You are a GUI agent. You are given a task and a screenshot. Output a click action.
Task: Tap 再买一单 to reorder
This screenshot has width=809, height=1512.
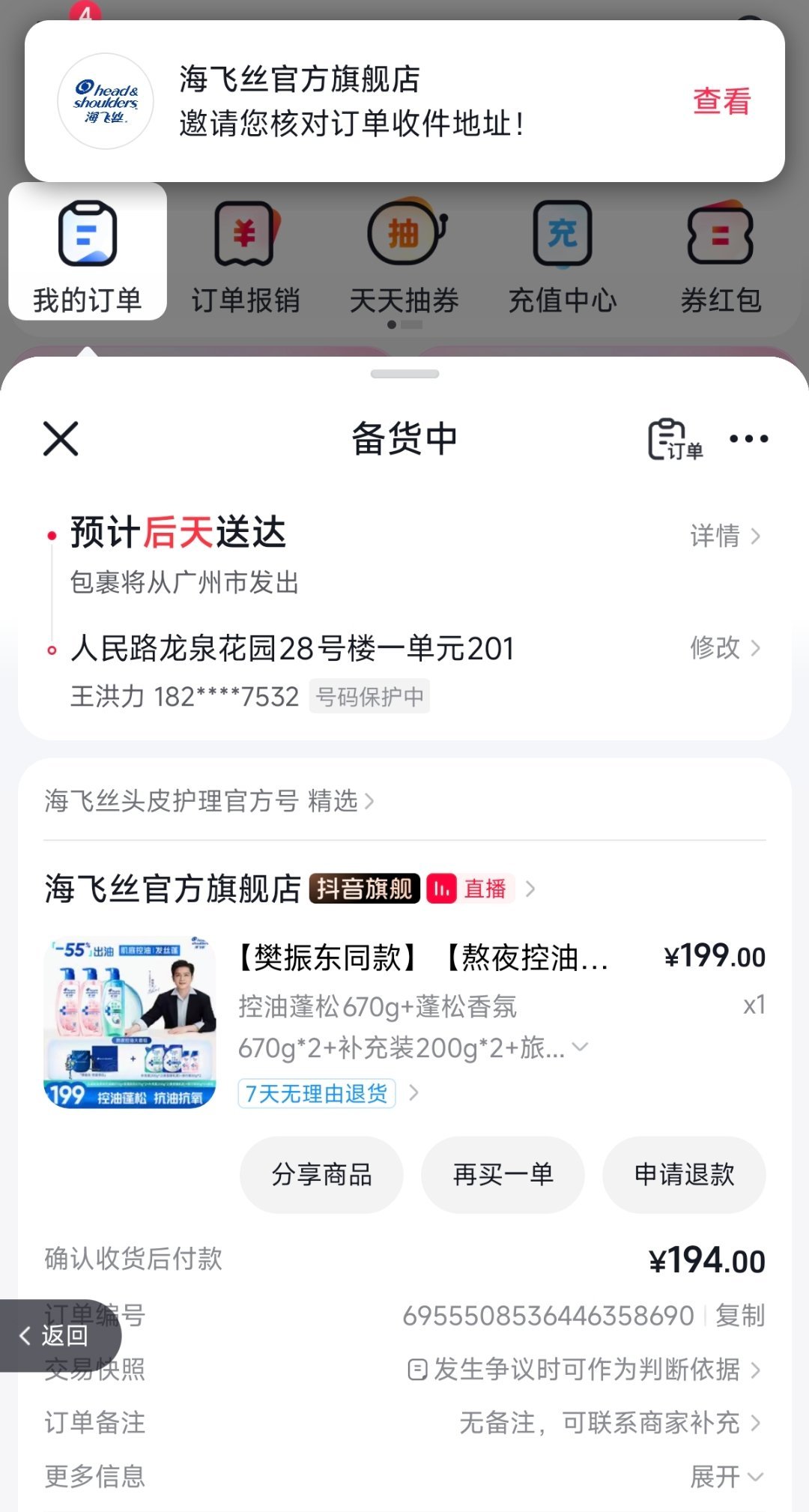503,1175
